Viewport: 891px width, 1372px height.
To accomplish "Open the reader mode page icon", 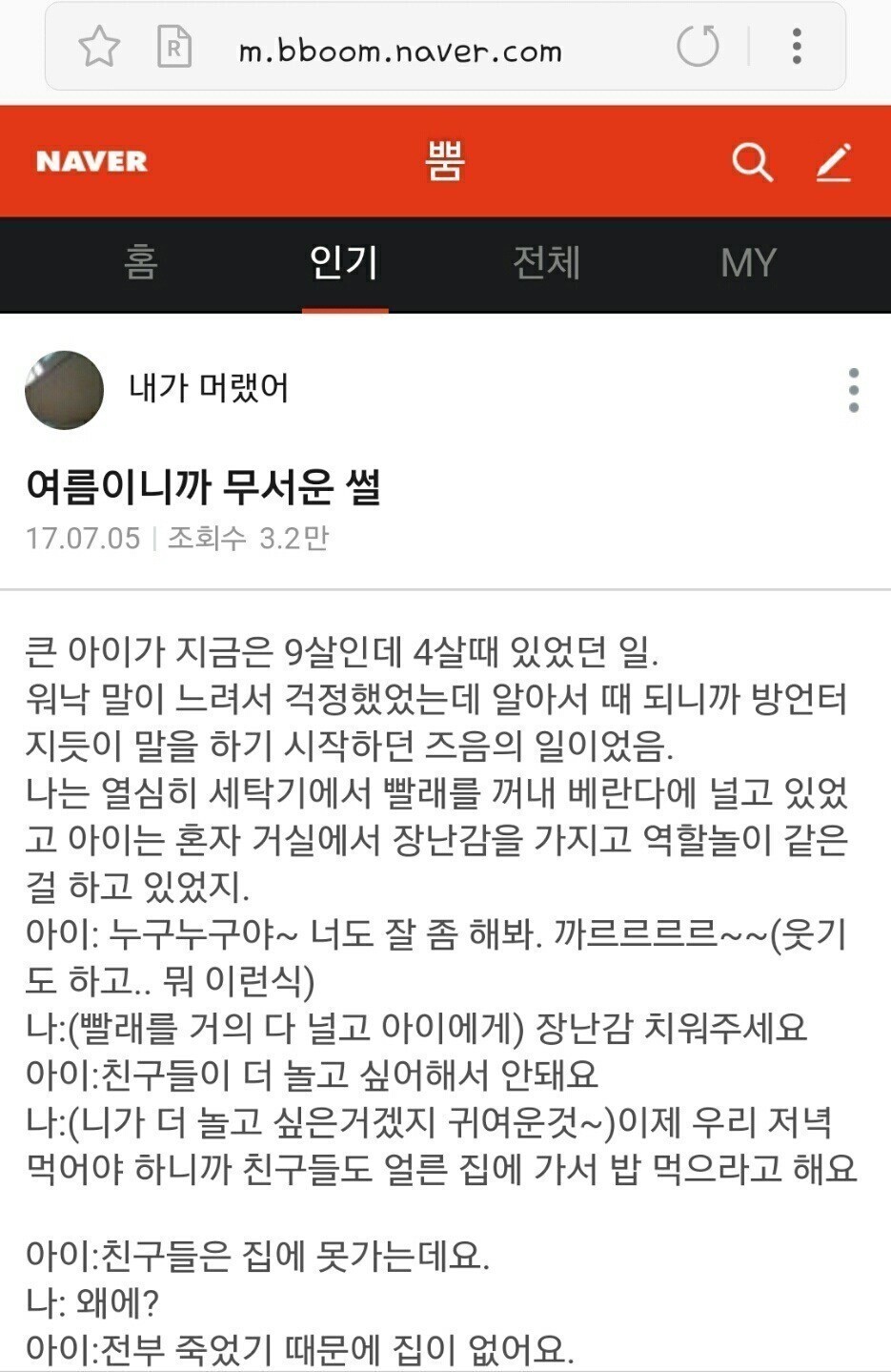I will (173, 46).
